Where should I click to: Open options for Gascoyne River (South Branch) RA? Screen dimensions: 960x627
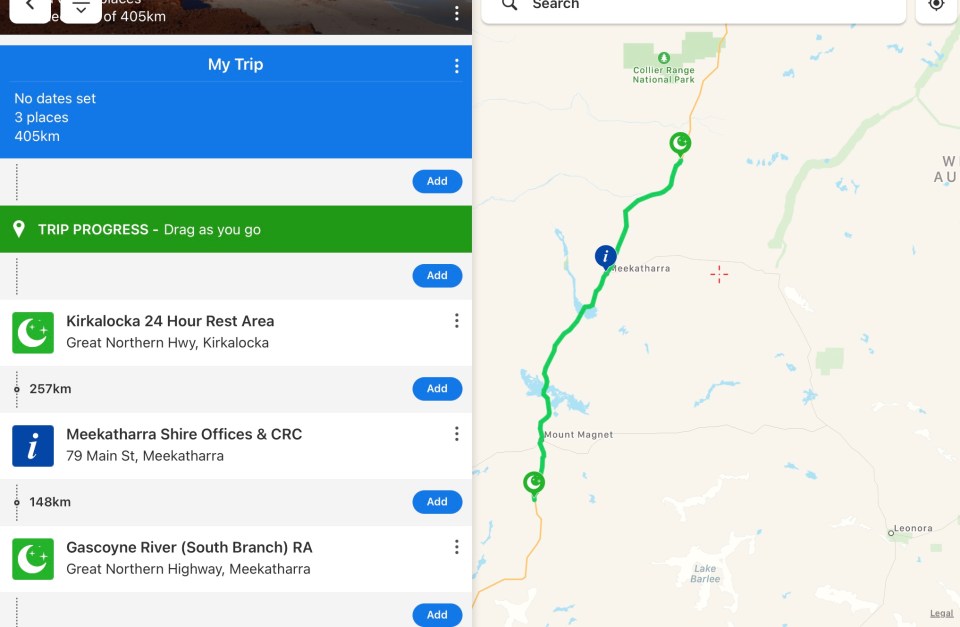point(457,547)
